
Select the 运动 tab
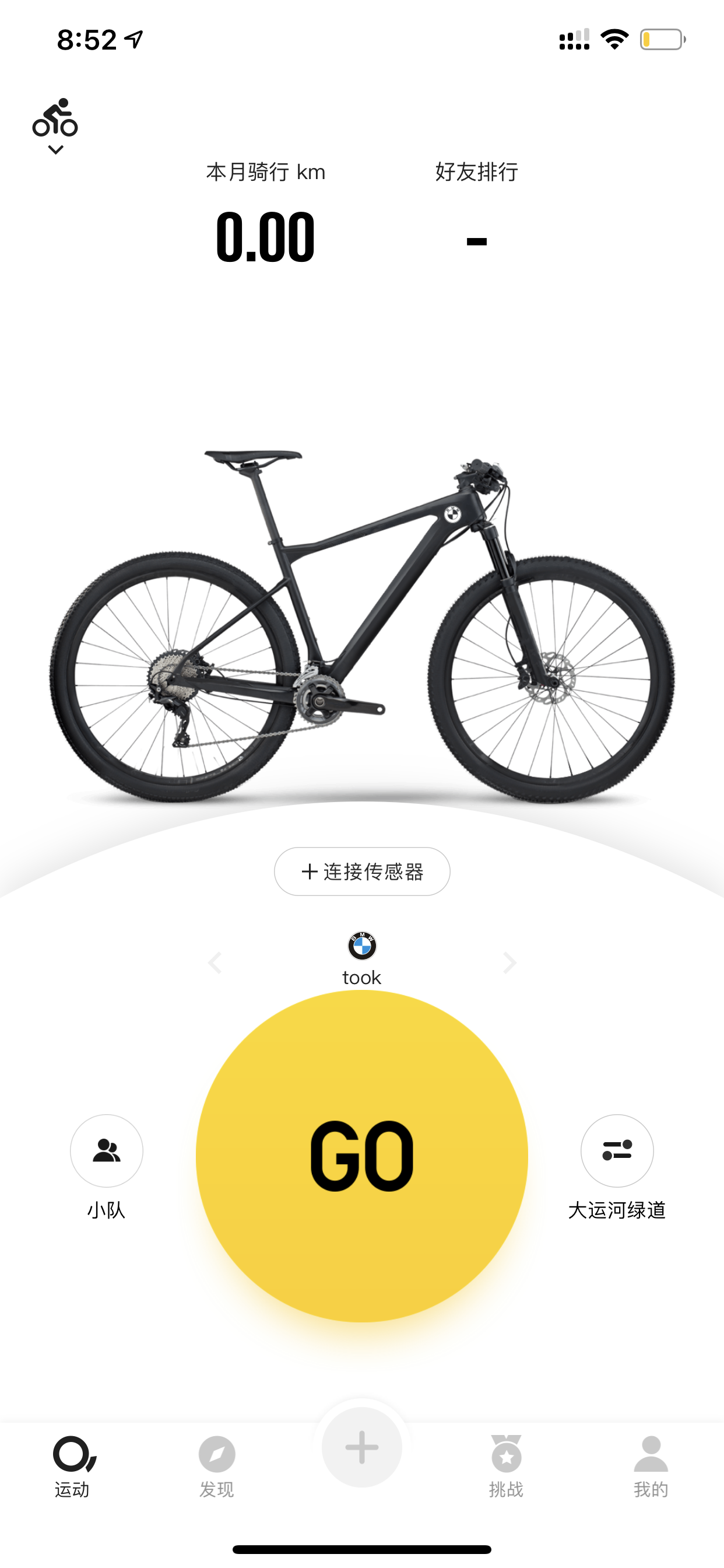pos(72,1467)
